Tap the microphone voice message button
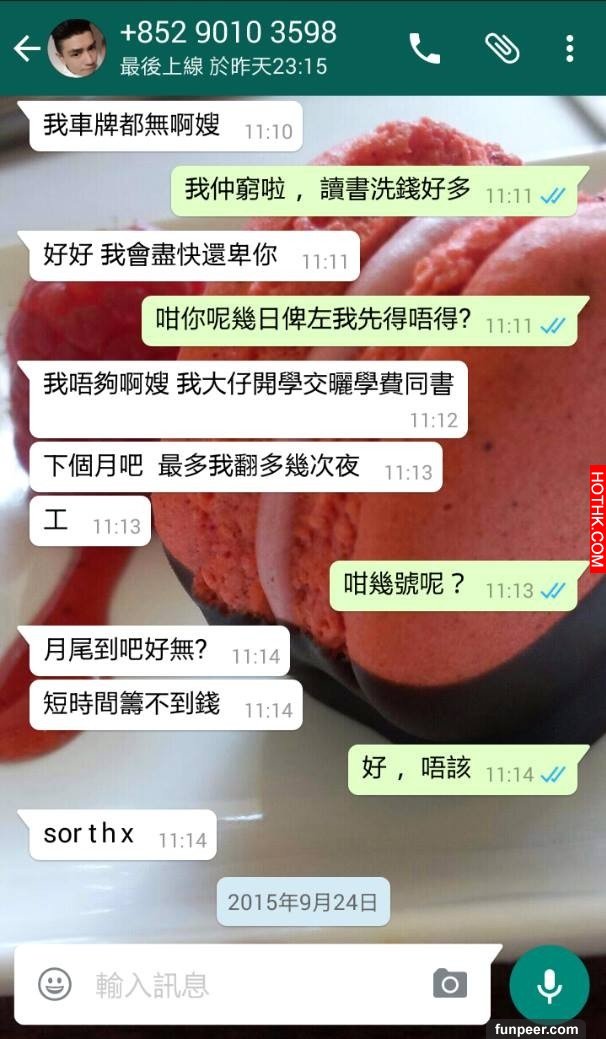The height and width of the screenshot is (1039, 606). [548, 984]
